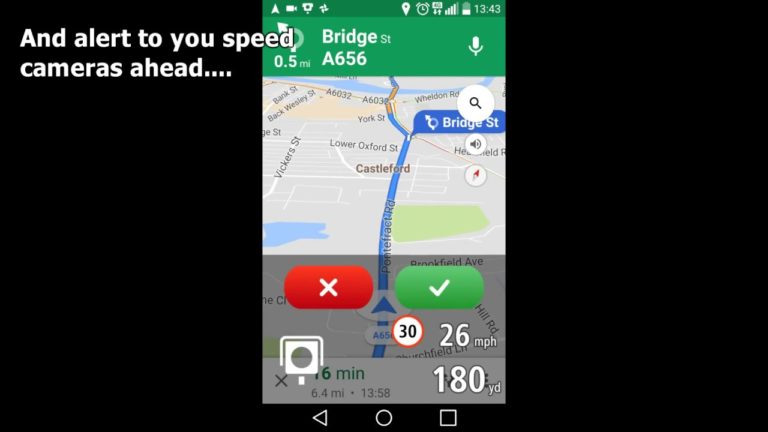Tap the compass to reorient the map
768x432 pixels.
coord(475,175)
